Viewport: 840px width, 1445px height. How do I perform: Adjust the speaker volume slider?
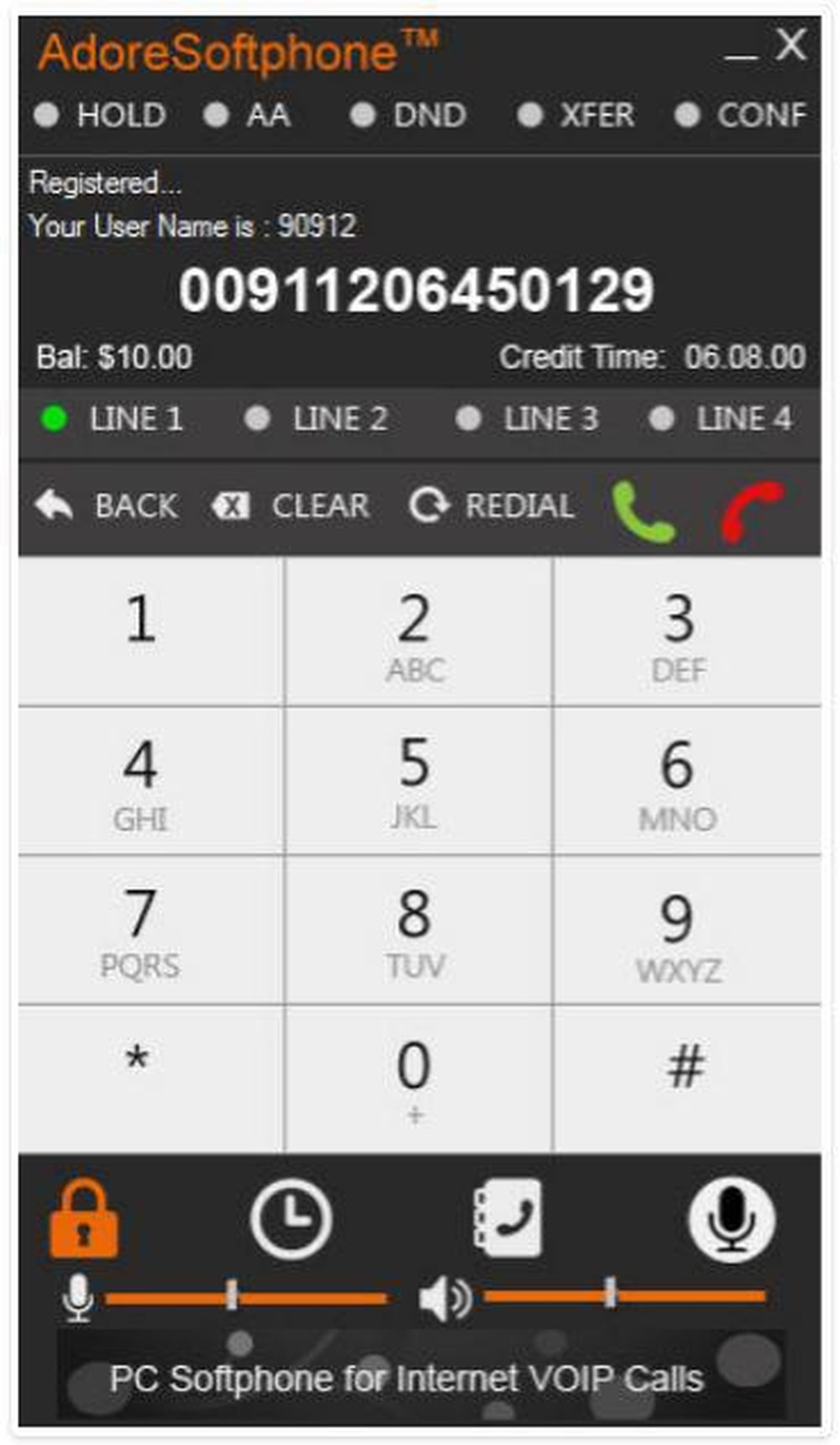pos(609,1296)
